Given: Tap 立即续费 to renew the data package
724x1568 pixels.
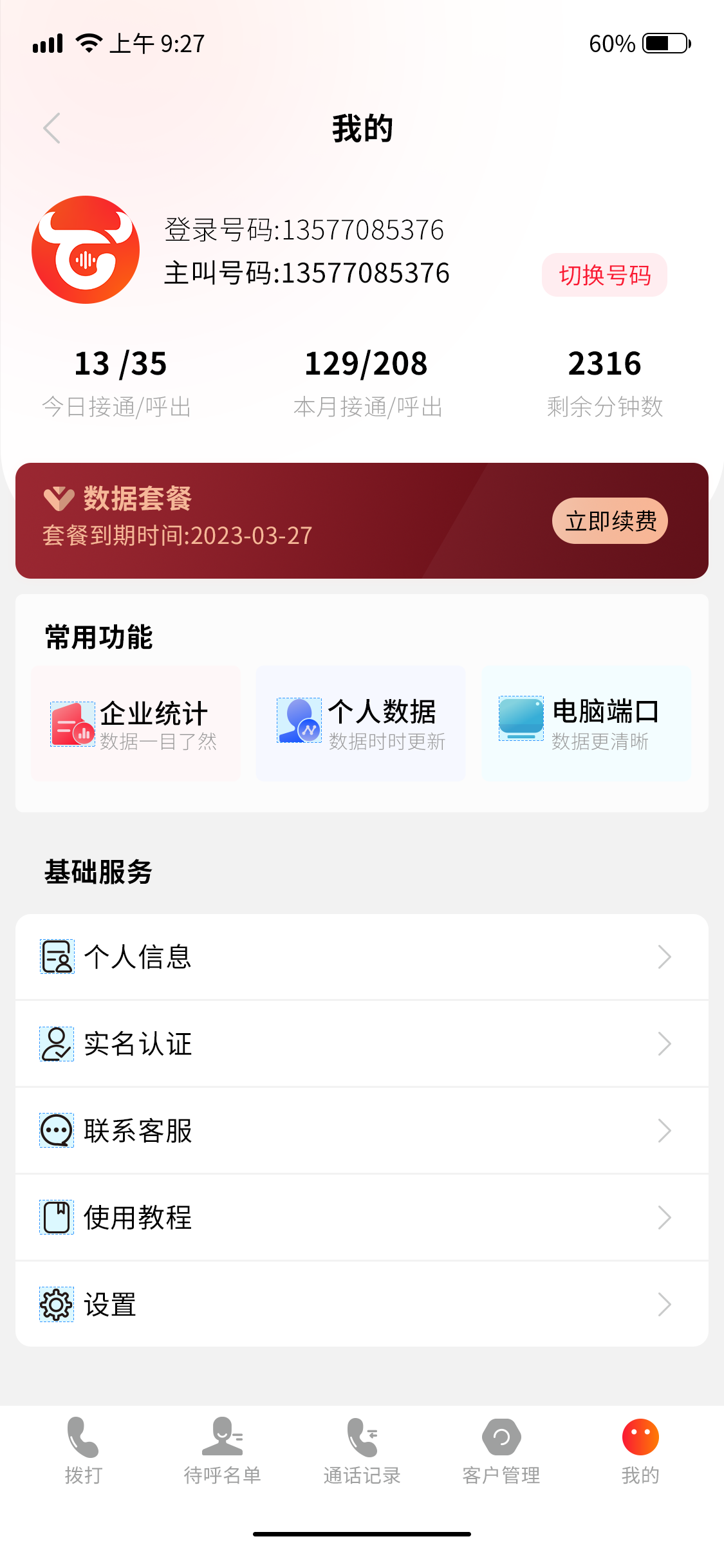Looking at the screenshot, I should [610, 521].
